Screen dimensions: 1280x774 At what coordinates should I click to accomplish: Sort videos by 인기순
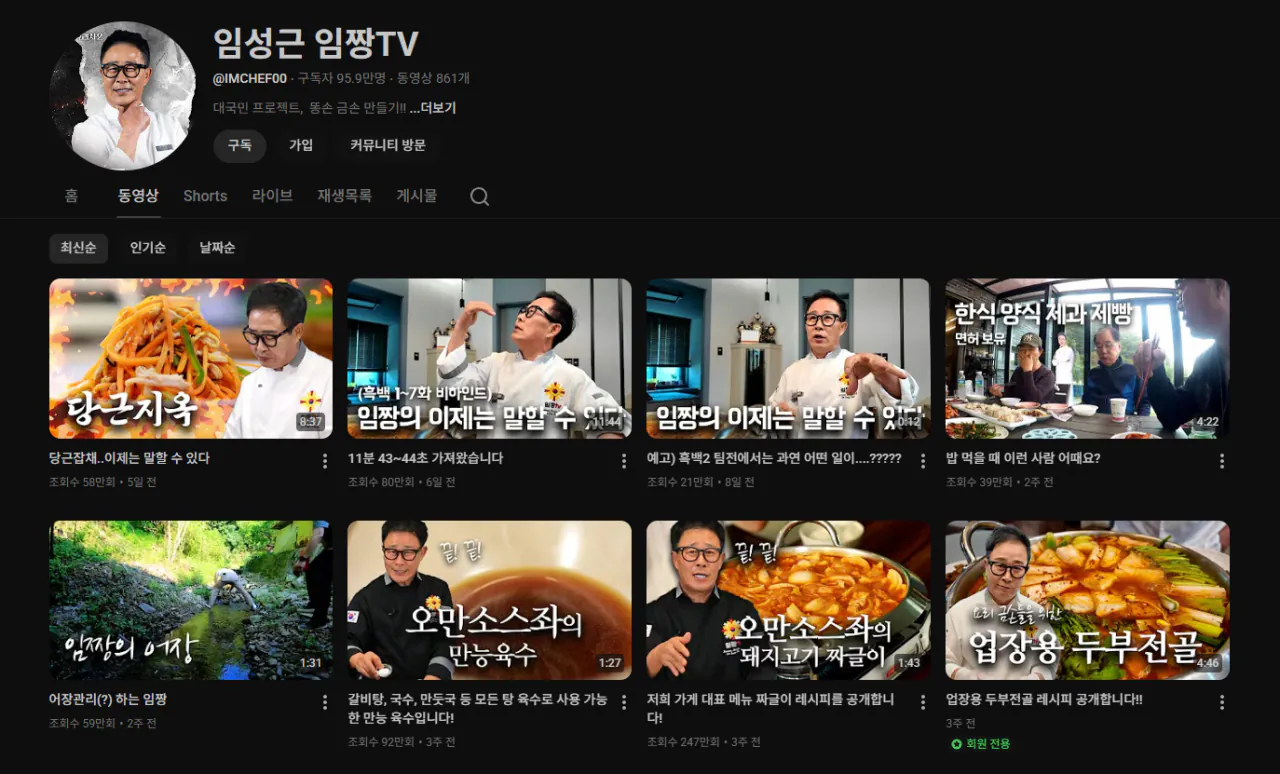147,248
